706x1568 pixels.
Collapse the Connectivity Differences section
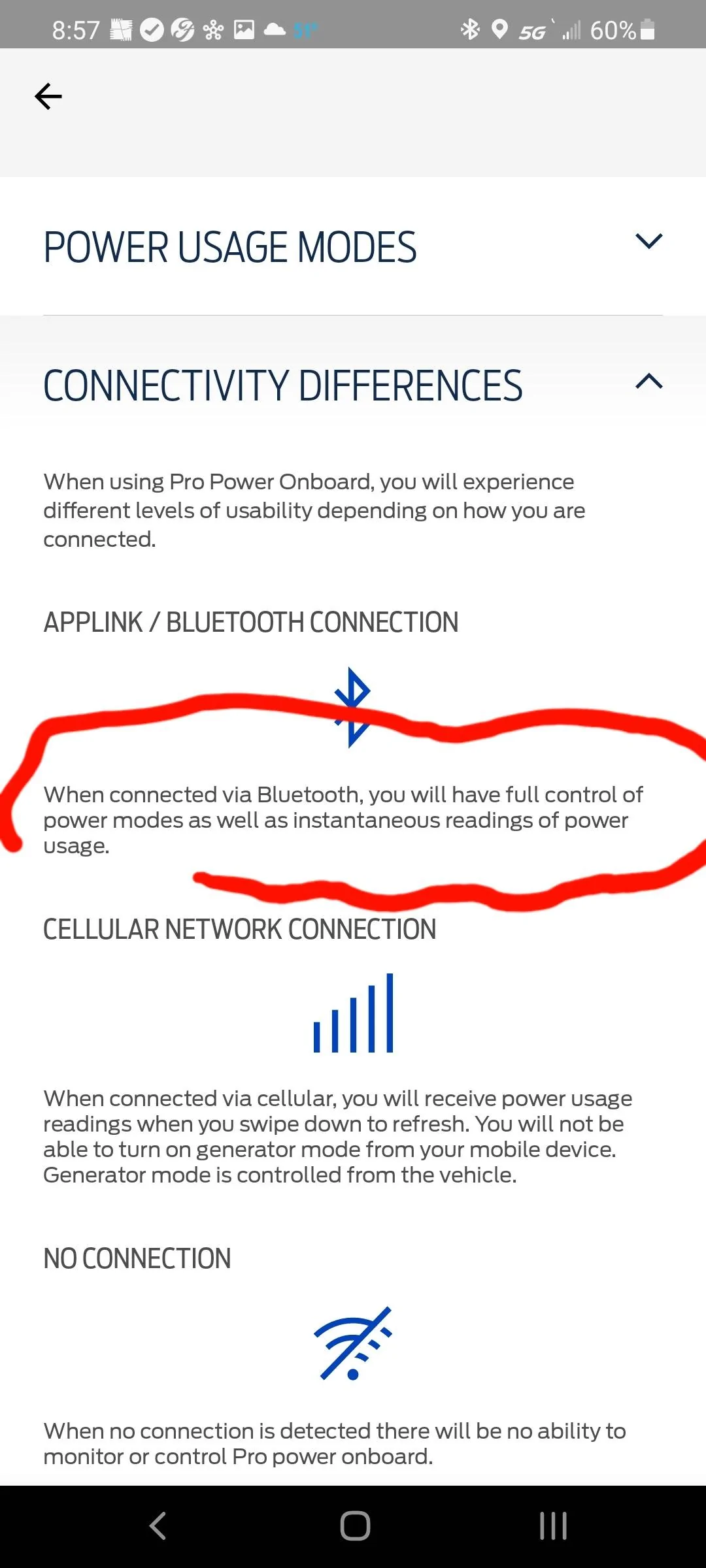coord(648,381)
